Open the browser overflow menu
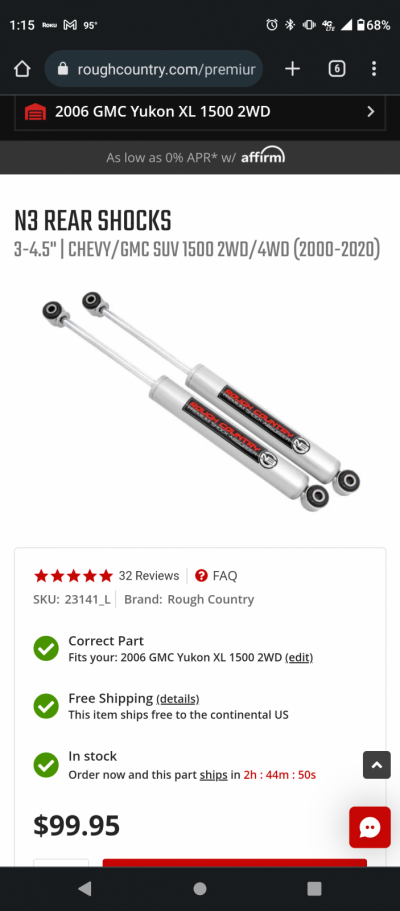The width and height of the screenshot is (400, 911). click(374, 69)
